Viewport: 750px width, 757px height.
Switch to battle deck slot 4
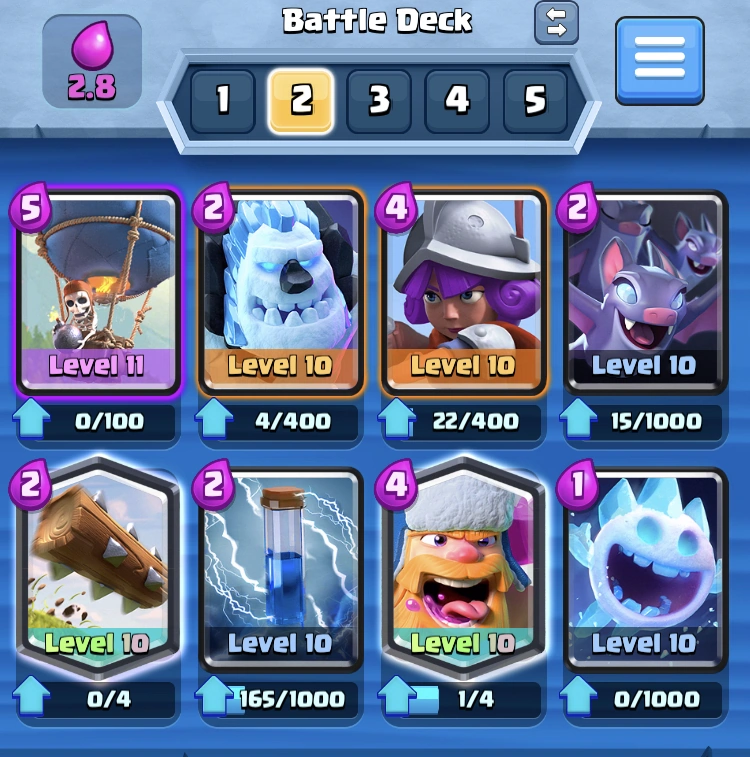point(457,101)
